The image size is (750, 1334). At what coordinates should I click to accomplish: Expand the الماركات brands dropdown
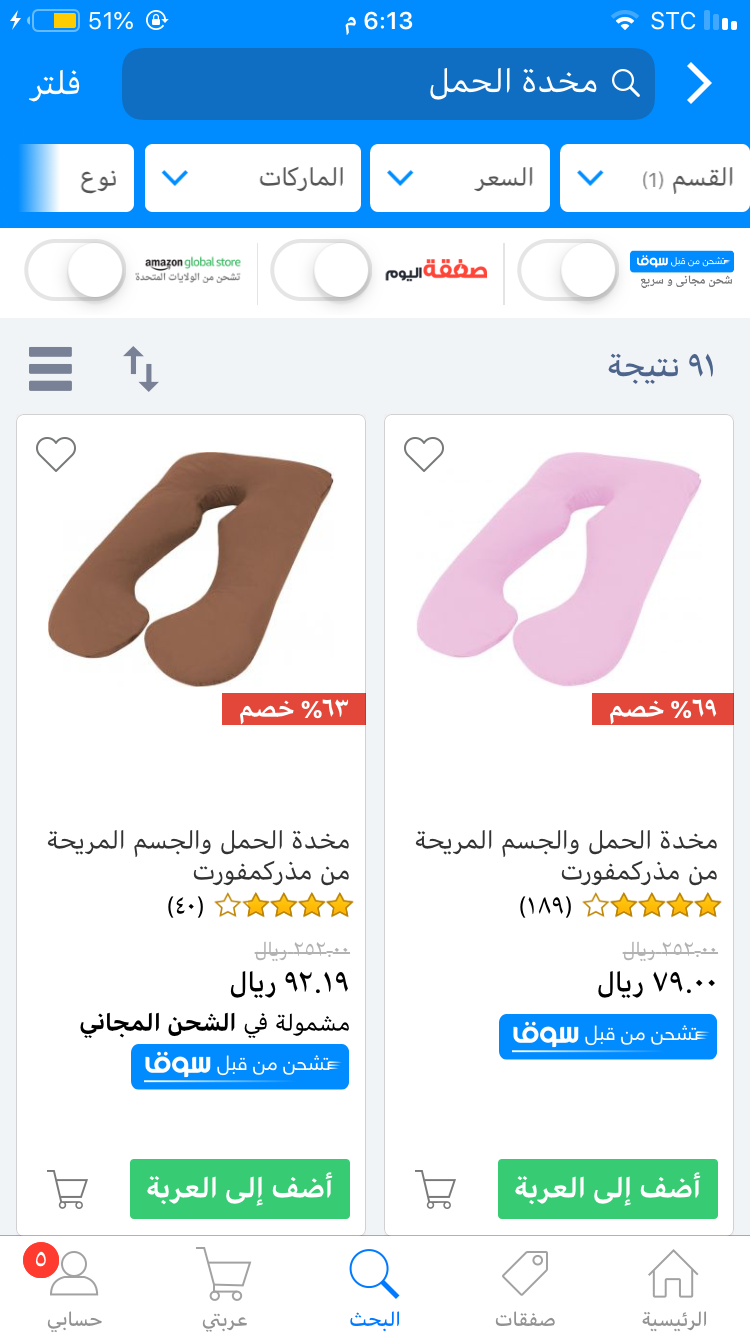pos(252,178)
